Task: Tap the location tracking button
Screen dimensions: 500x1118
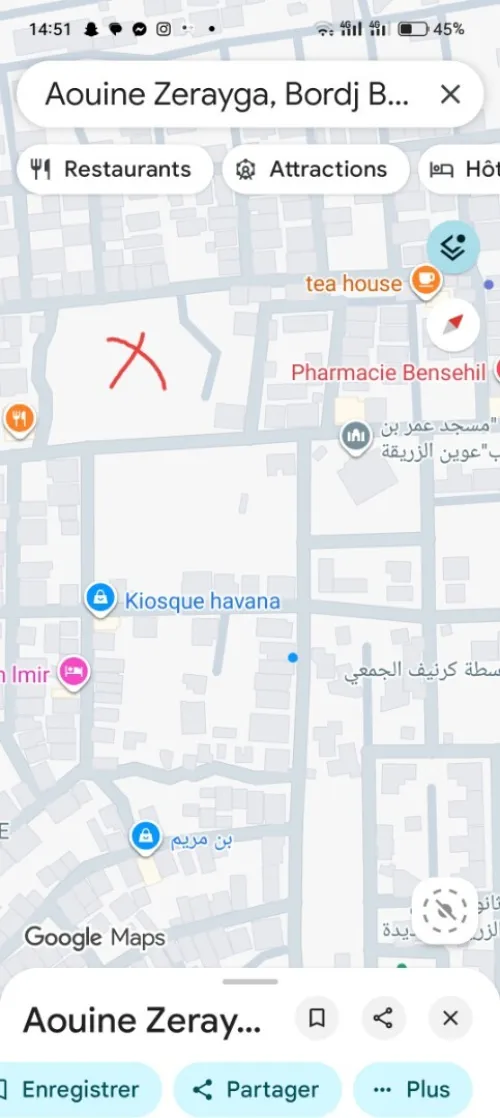Action: coord(444,911)
